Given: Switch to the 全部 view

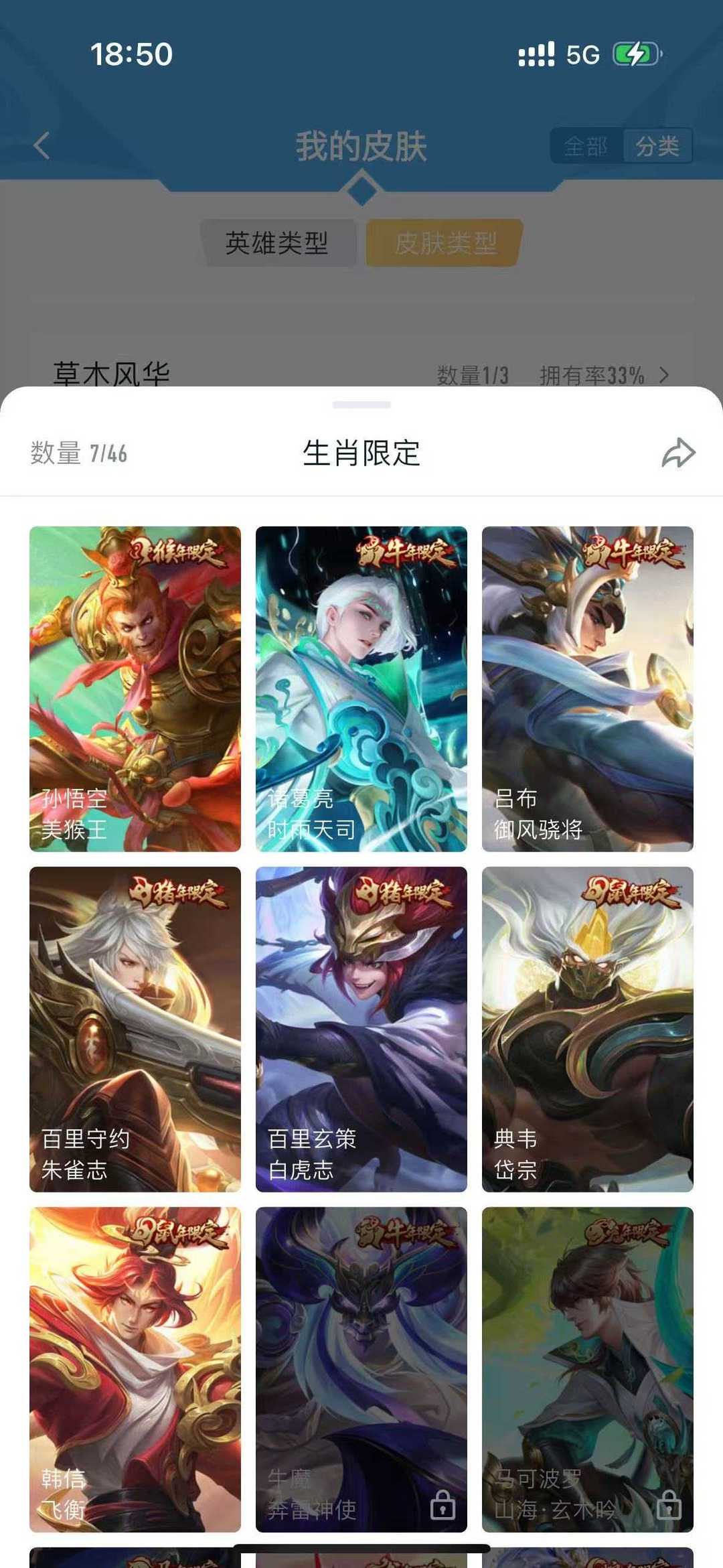Looking at the screenshot, I should [586, 146].
